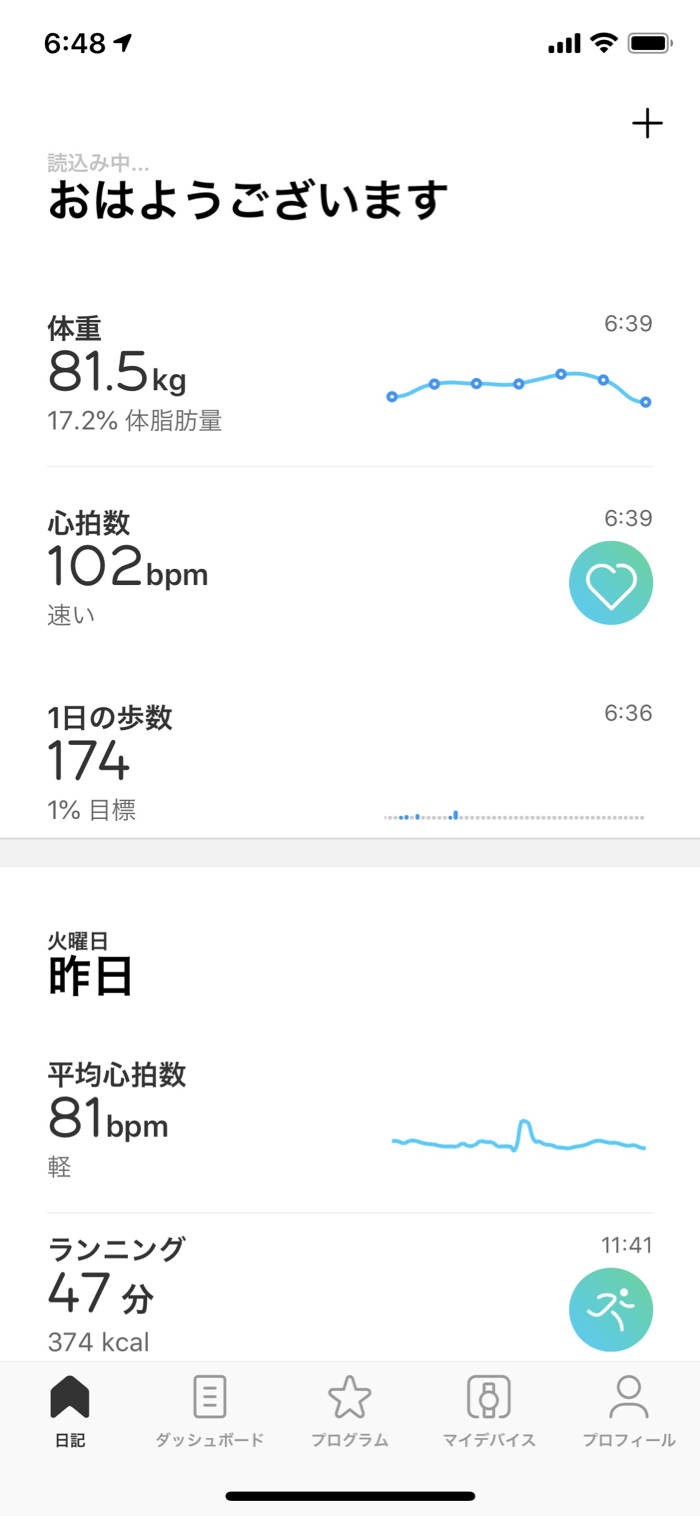Tap the plus icon to add data
The height and width of the screenshot is (1516, 700).
pos(647,124)
